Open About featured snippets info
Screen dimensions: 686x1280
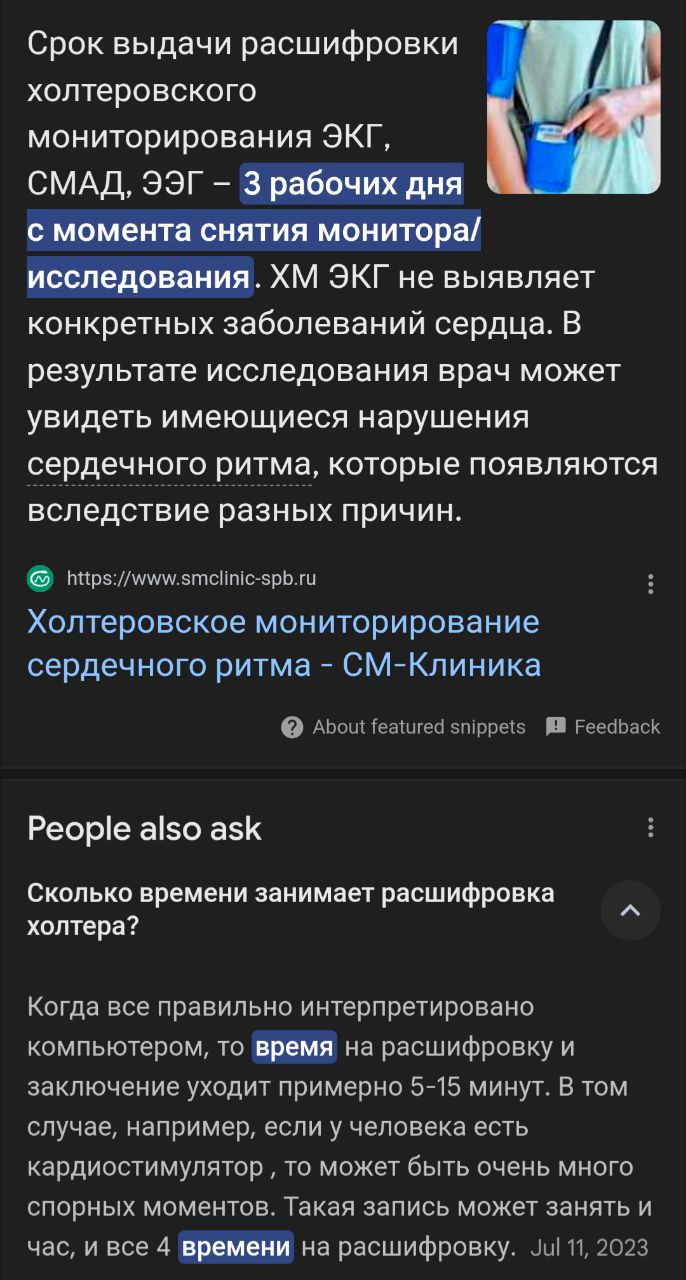tap(404, 727)
